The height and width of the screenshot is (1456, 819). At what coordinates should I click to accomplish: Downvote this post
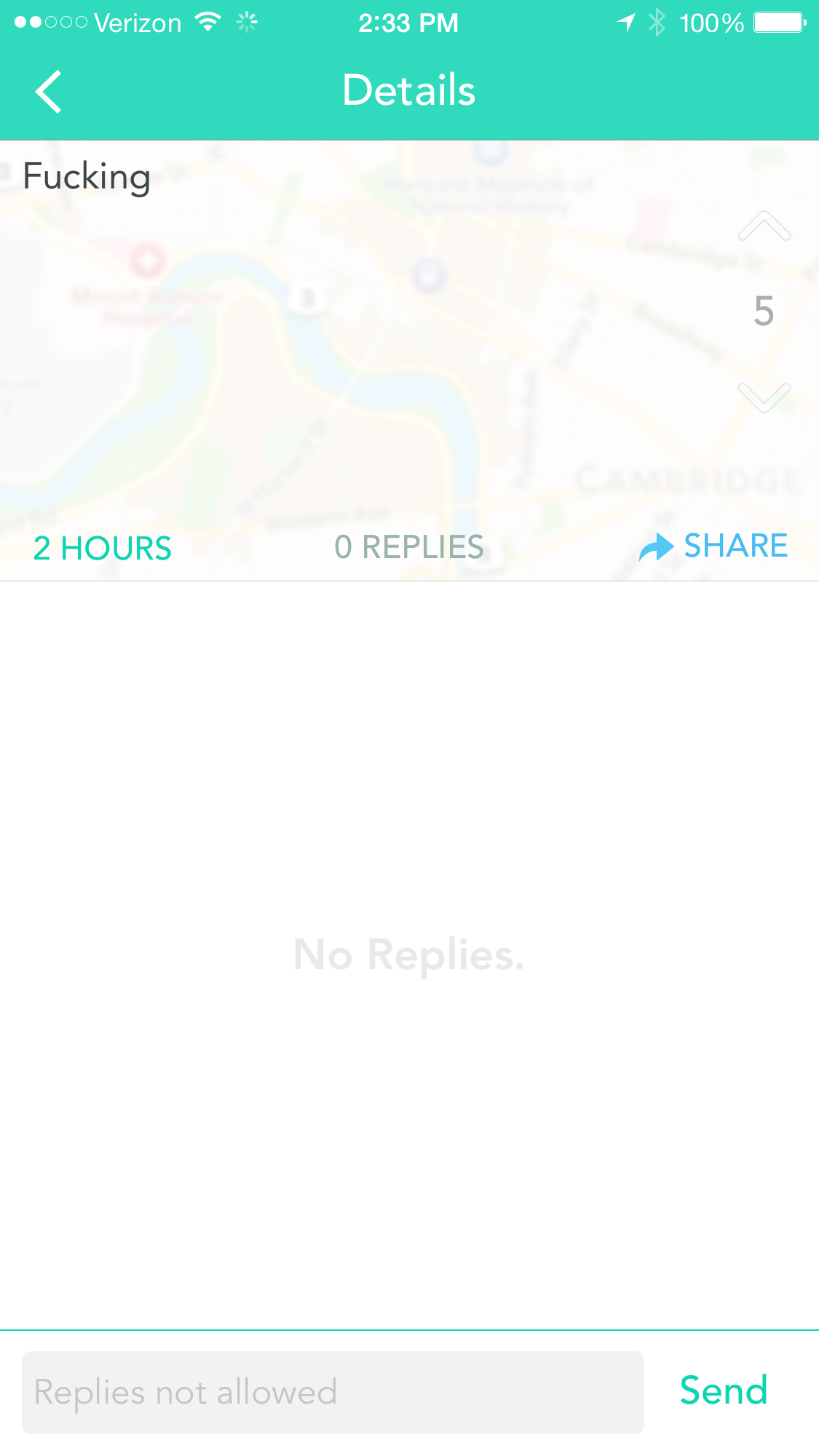(764, 397)
